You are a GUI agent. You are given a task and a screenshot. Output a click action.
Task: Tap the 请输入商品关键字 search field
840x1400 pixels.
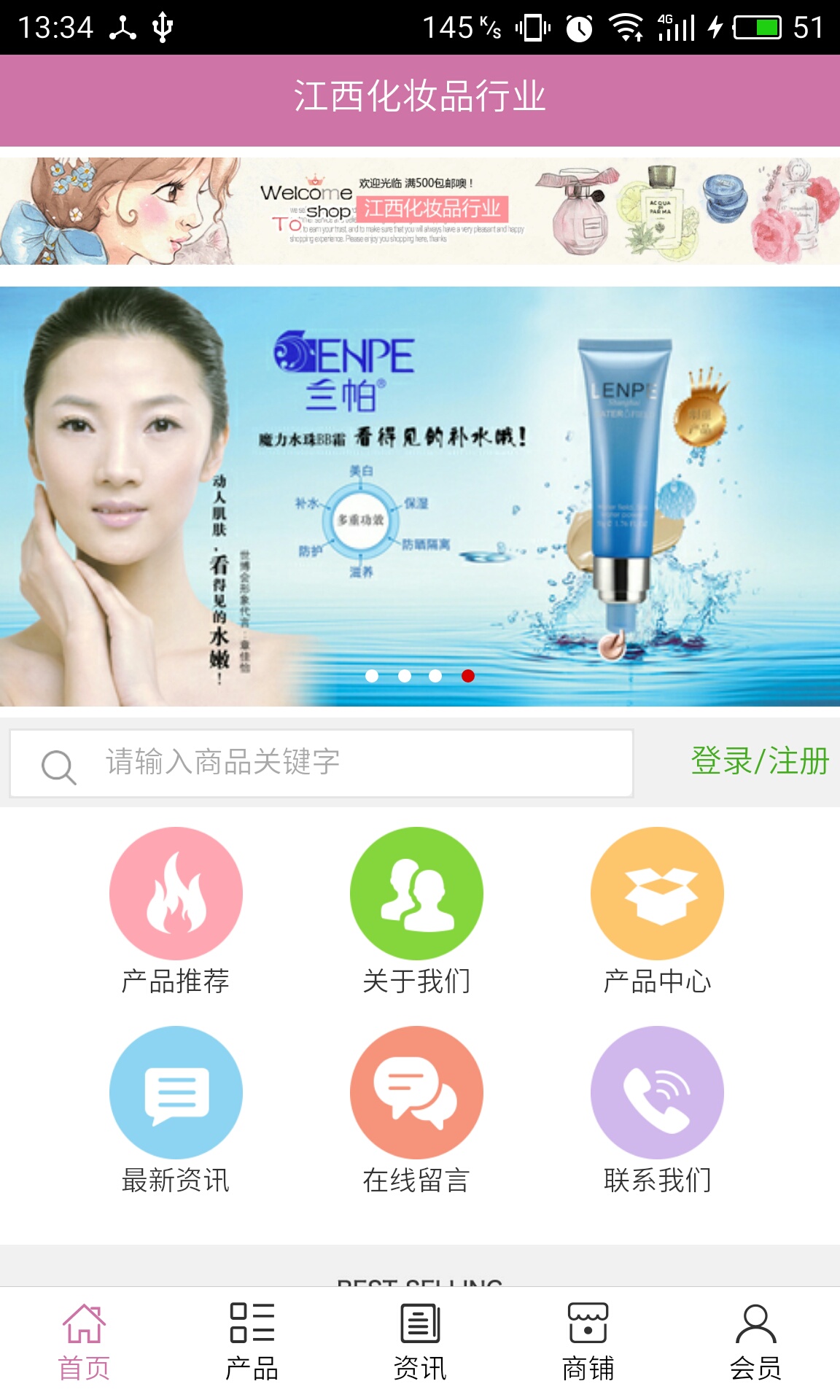pyautogui.click(x=328, y=763)
